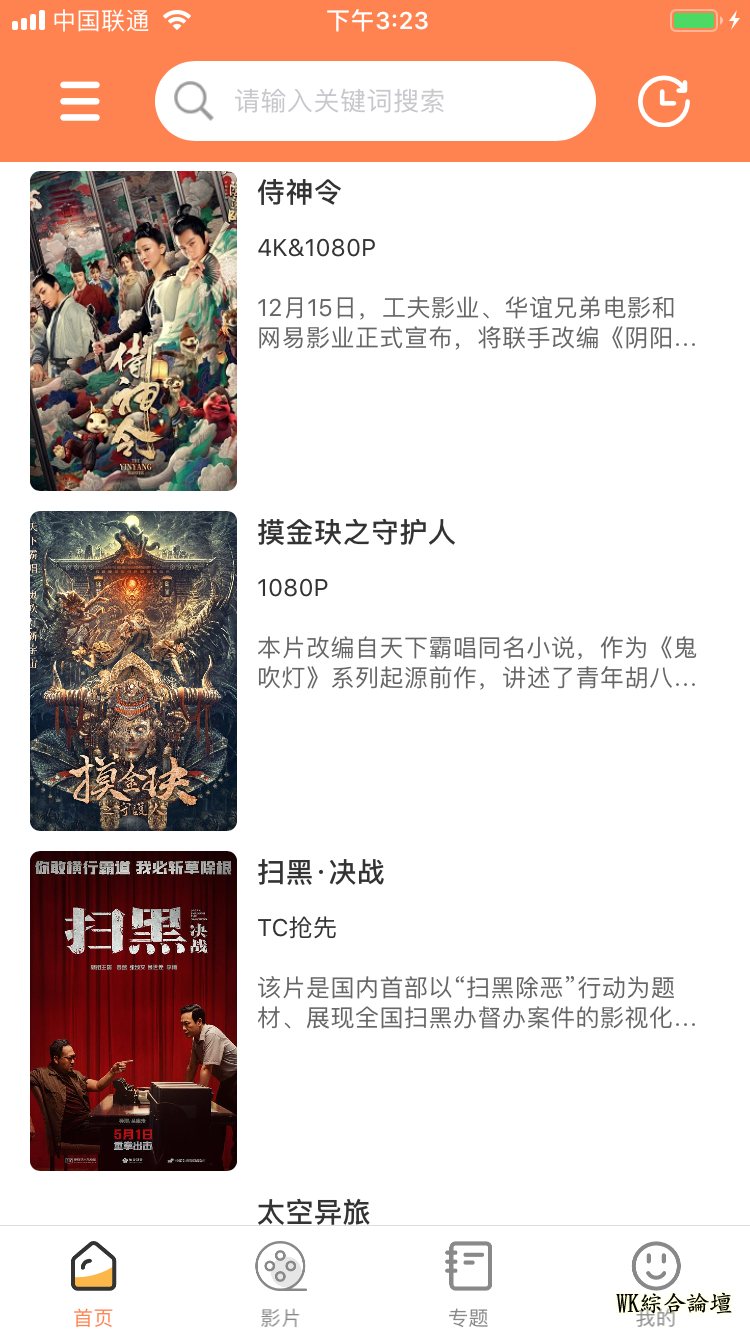Screen dimensions: 750x1334
Task: Open the watch history clock icon
Action: pos(664,101)
